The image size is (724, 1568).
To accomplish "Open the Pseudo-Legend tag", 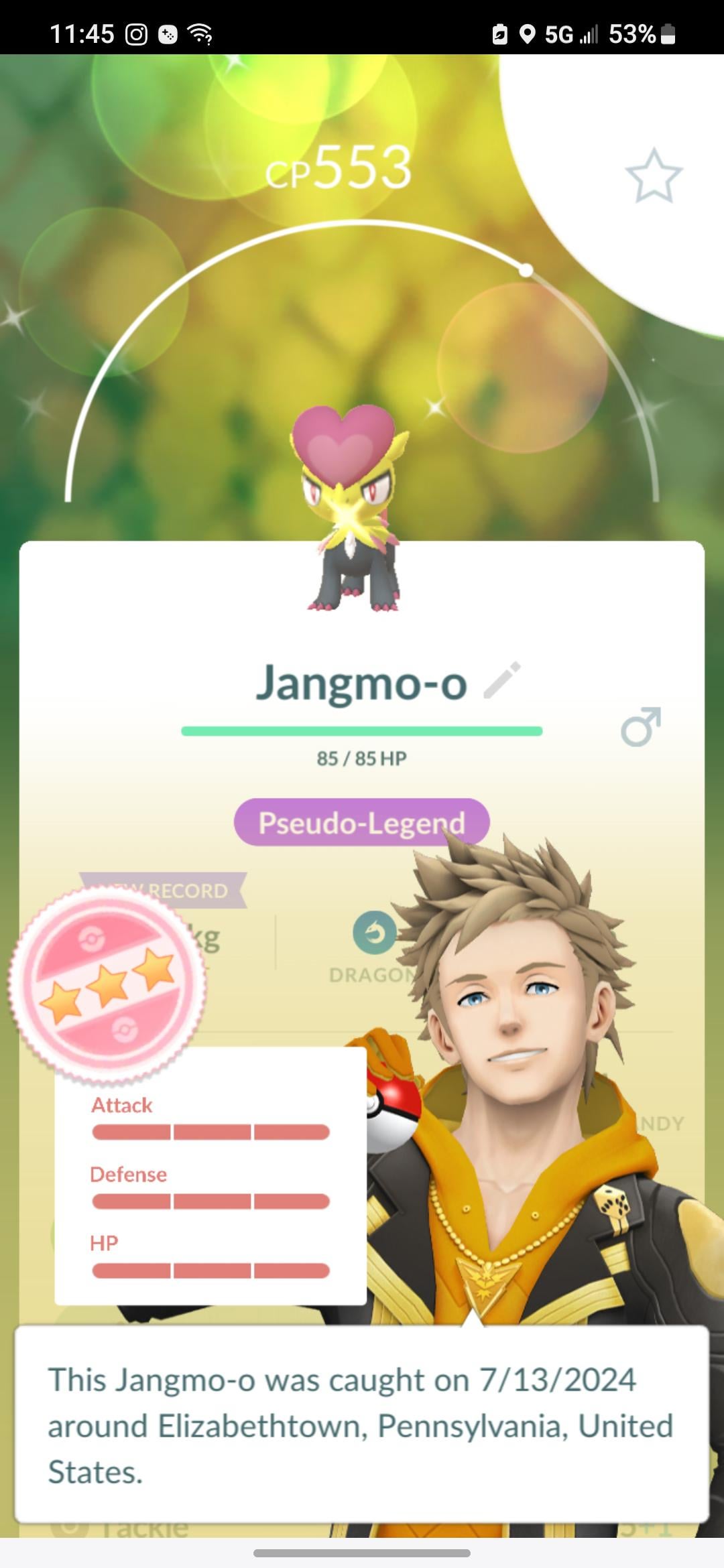I will click(361, 822).
